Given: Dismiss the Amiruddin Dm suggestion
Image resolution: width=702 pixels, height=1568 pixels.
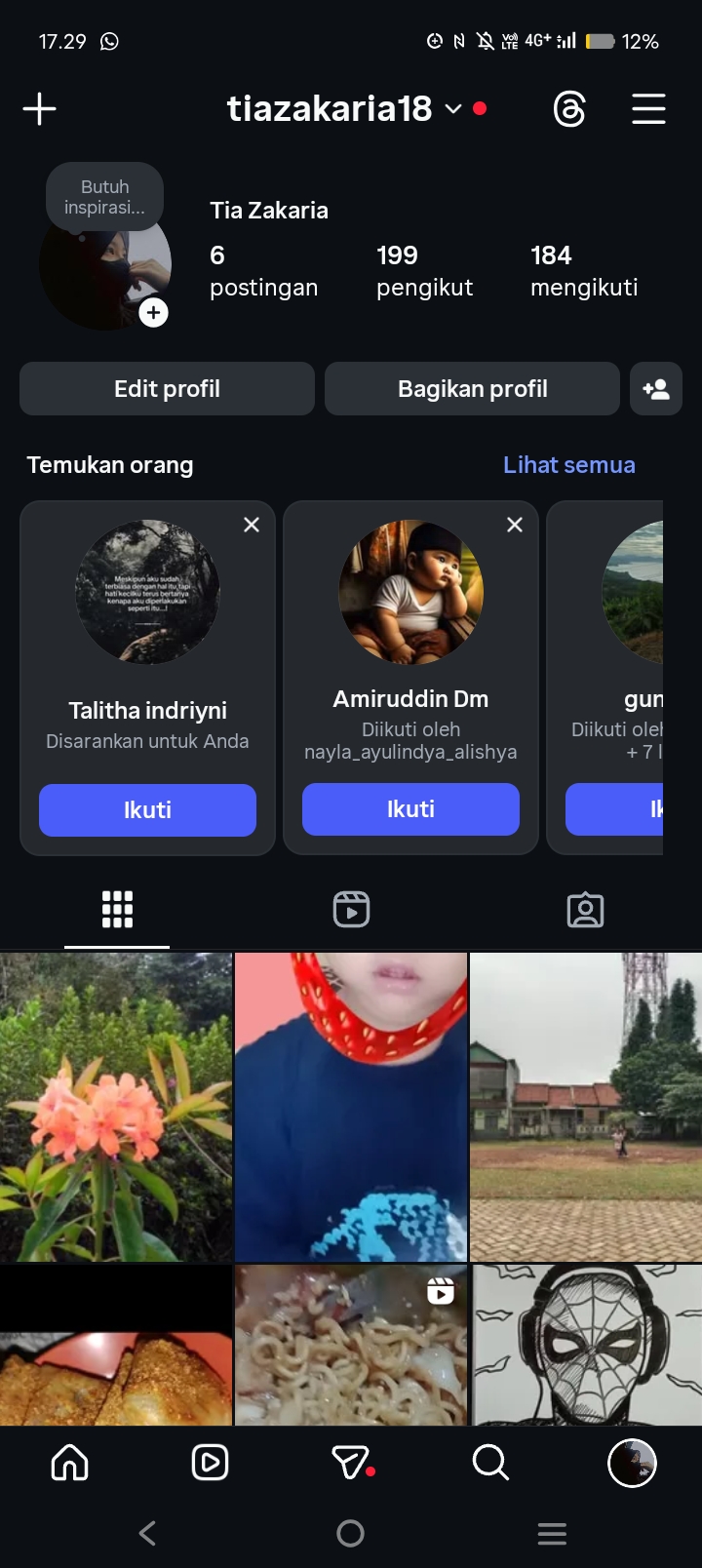Looking at the screenshot, I should pos(515,525).
